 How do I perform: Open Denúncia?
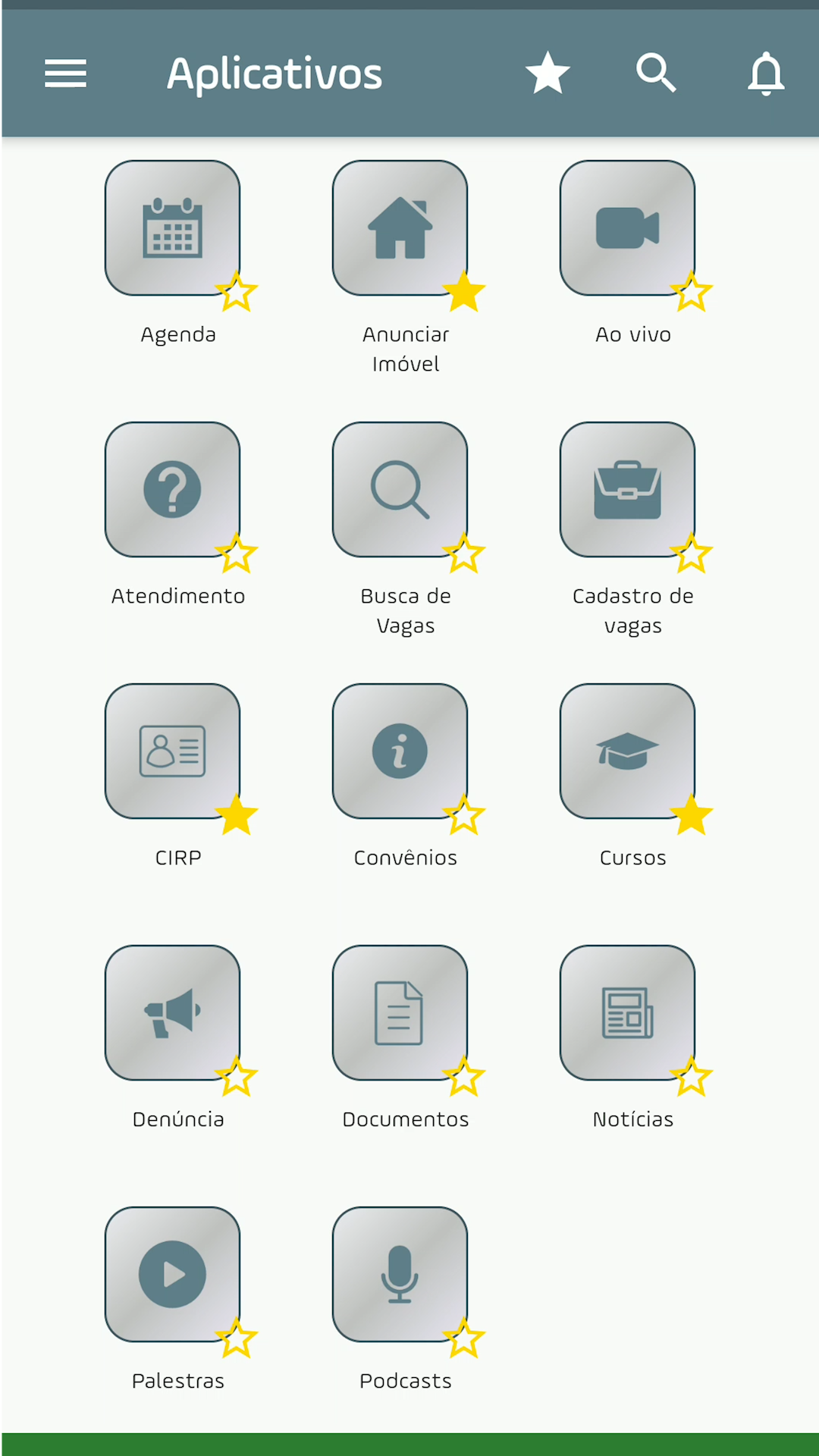[173, 1012]
